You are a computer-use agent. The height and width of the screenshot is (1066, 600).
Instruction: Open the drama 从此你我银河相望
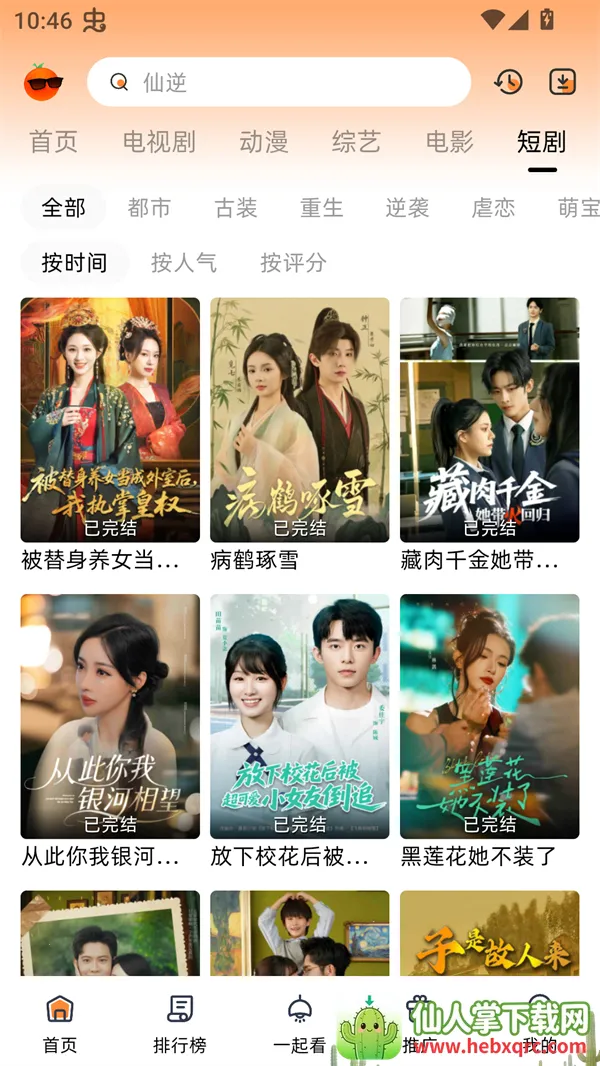pos(110,717)
